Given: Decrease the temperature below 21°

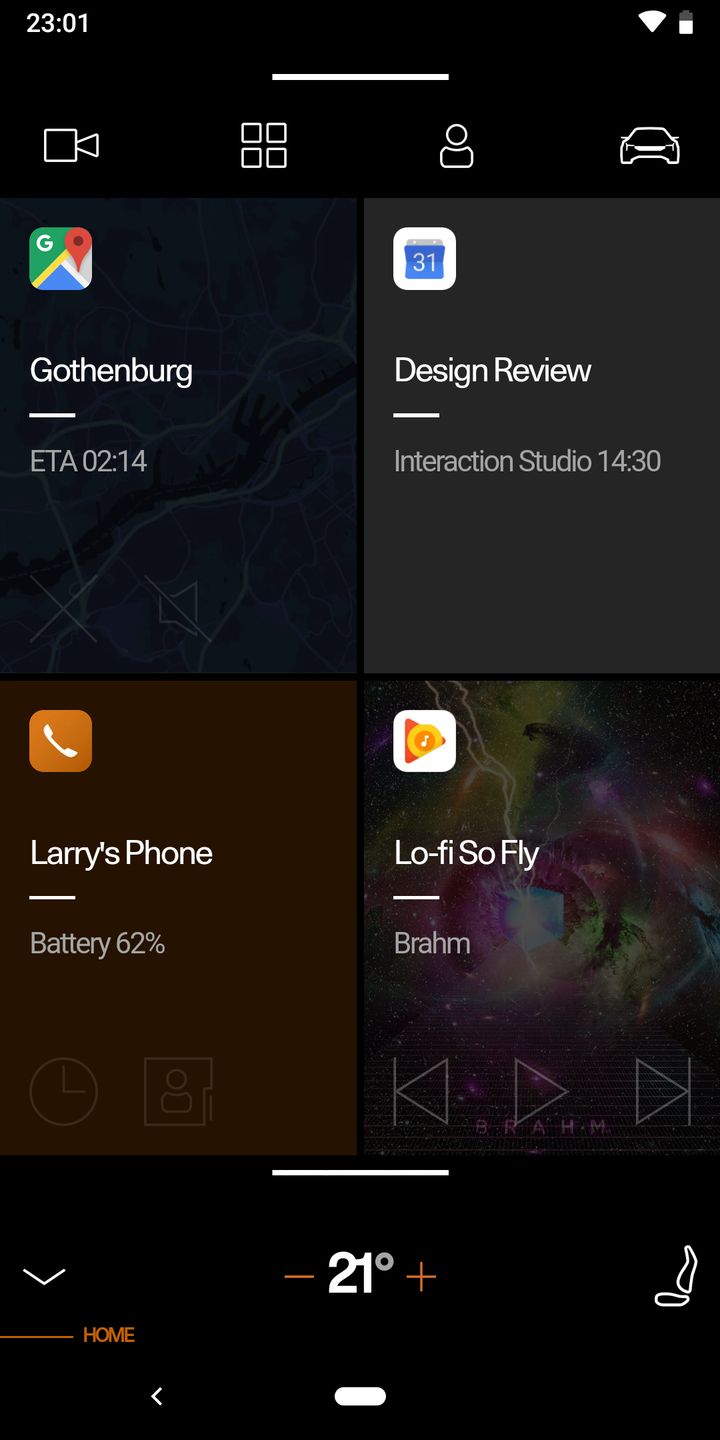Looking at the screenshot, I should point(299,1277).
